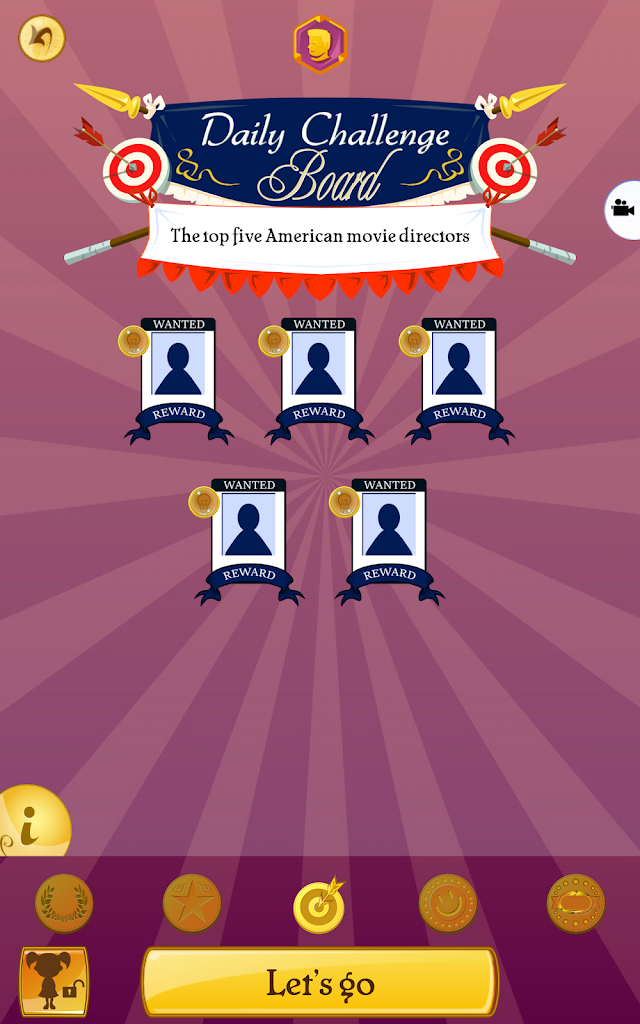The image size is (640, 1024).
Task: Tap the video camera icon
Action: (624, 208)
